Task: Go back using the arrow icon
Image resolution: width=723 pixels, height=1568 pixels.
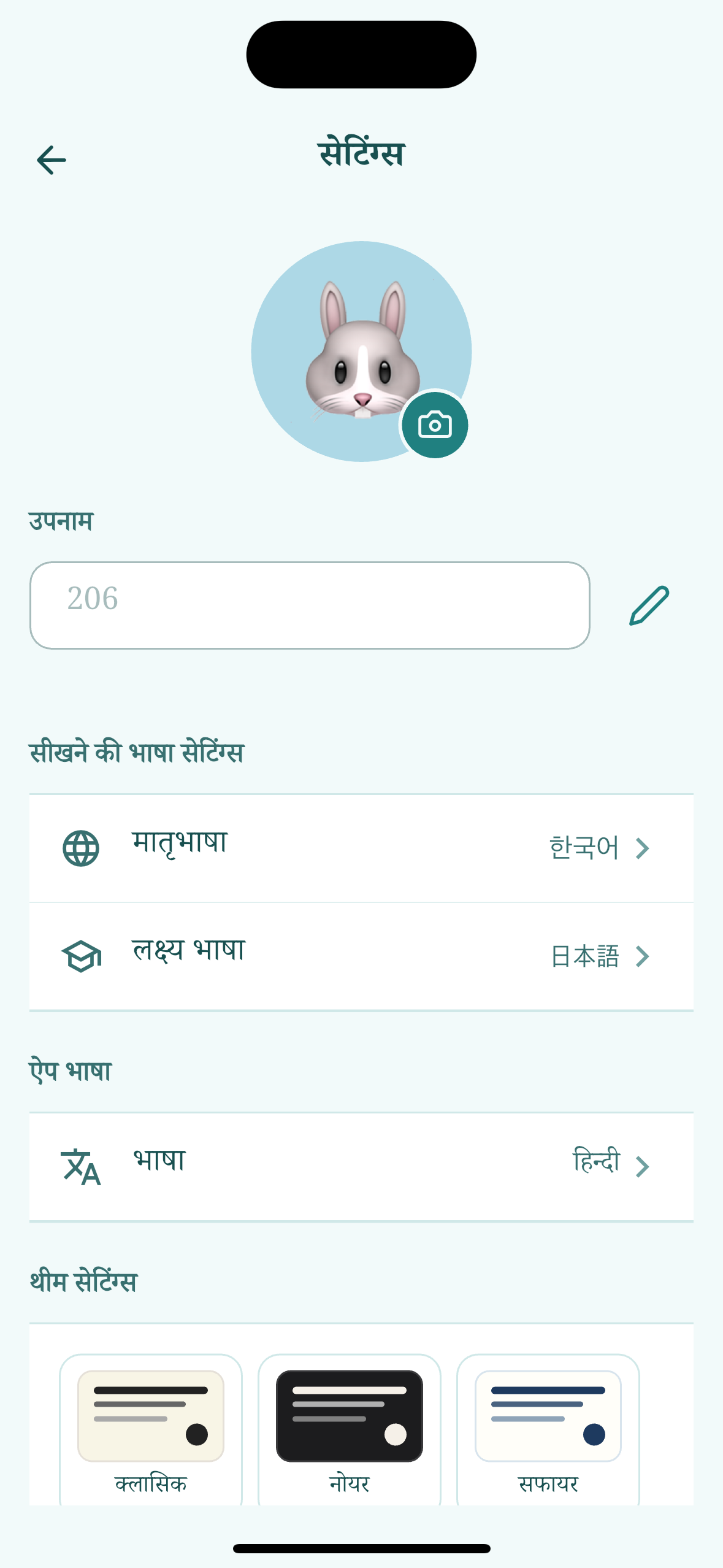Action: (52, 160)
